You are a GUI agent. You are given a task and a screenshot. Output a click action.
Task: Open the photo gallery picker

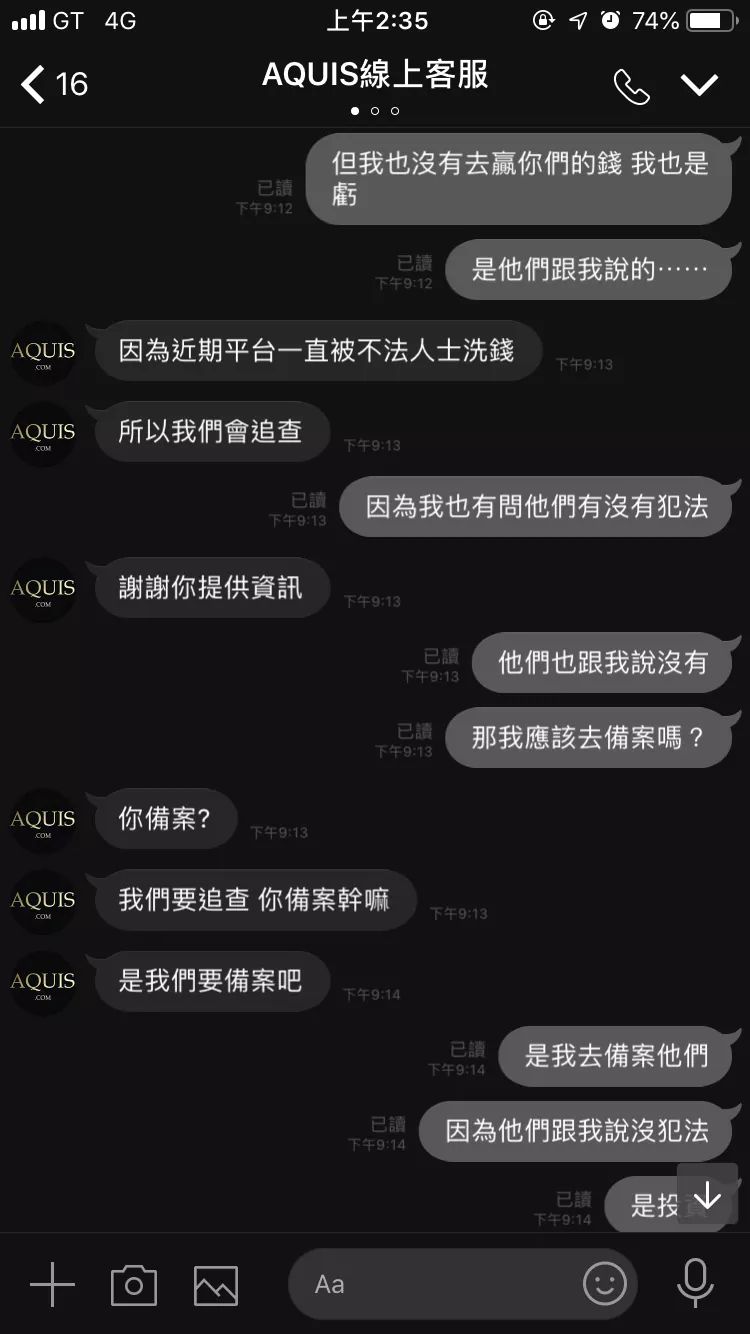click(x=216, y=1284)
